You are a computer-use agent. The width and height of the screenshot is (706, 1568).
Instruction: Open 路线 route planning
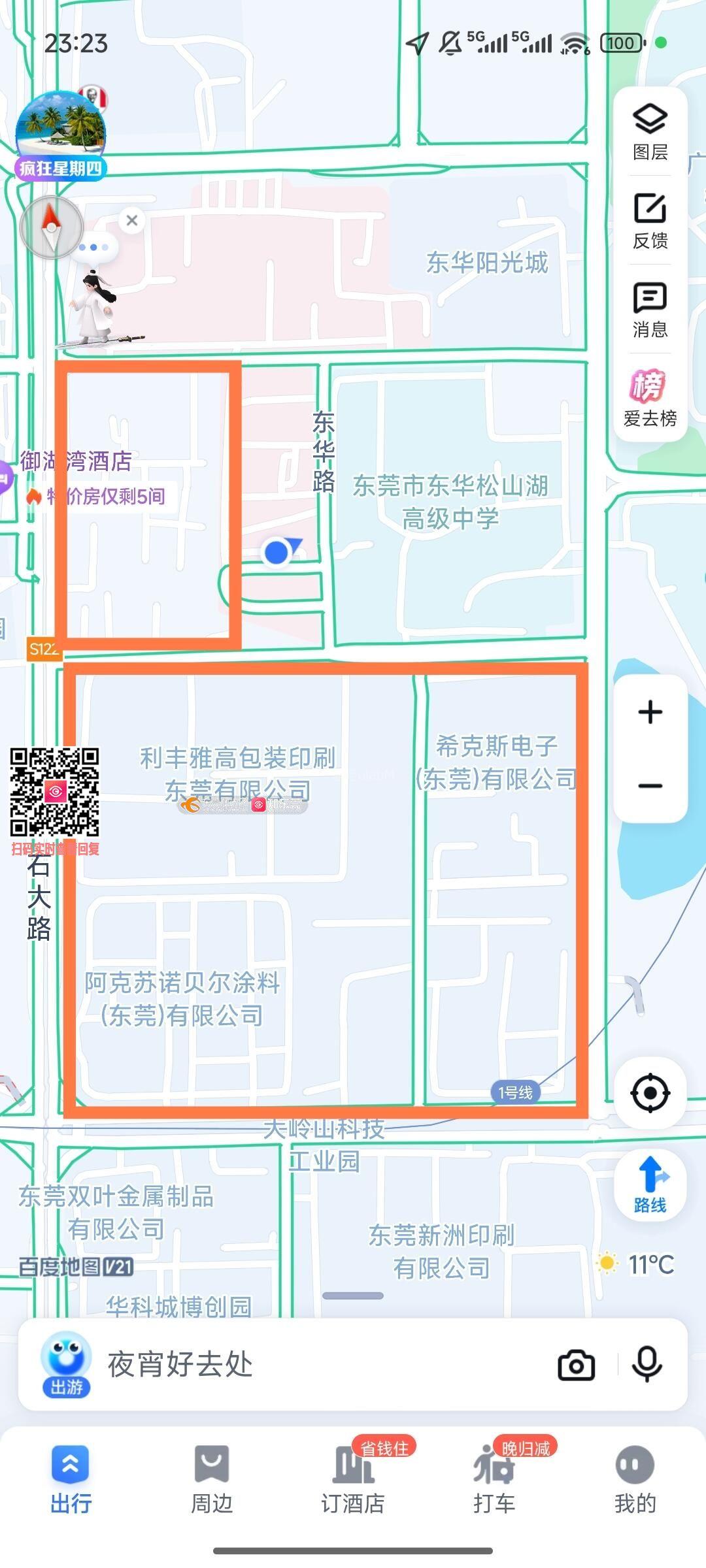tap(650, 1185)
